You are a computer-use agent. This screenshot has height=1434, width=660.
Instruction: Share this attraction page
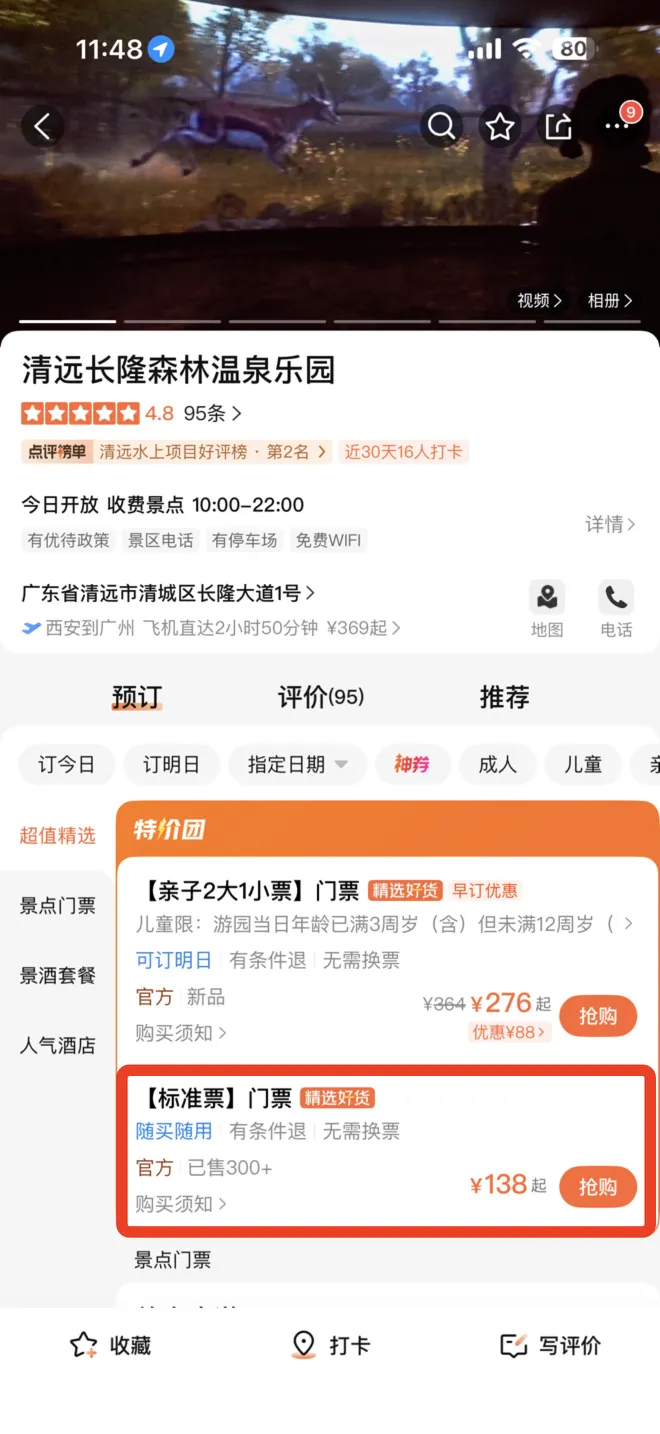coord(558,127)
